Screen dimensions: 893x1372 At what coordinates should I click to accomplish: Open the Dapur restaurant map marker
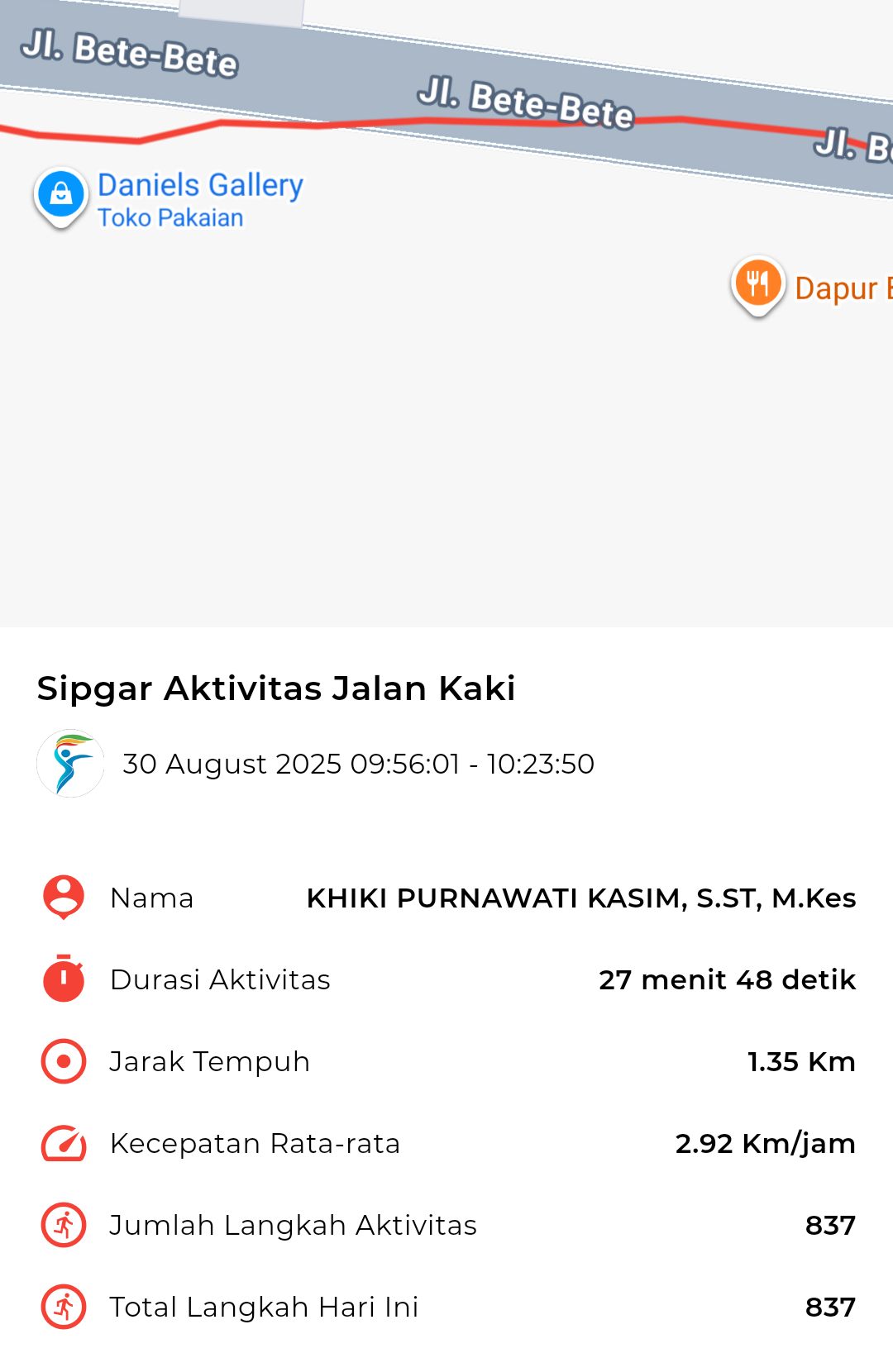(x=757, y=283)
